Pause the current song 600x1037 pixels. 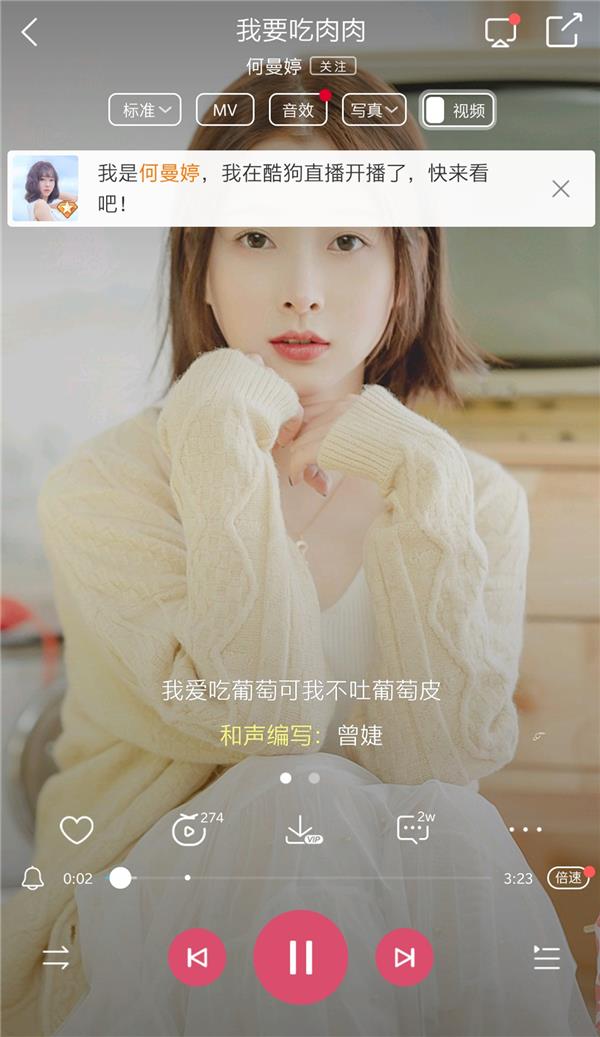point(300,958)
